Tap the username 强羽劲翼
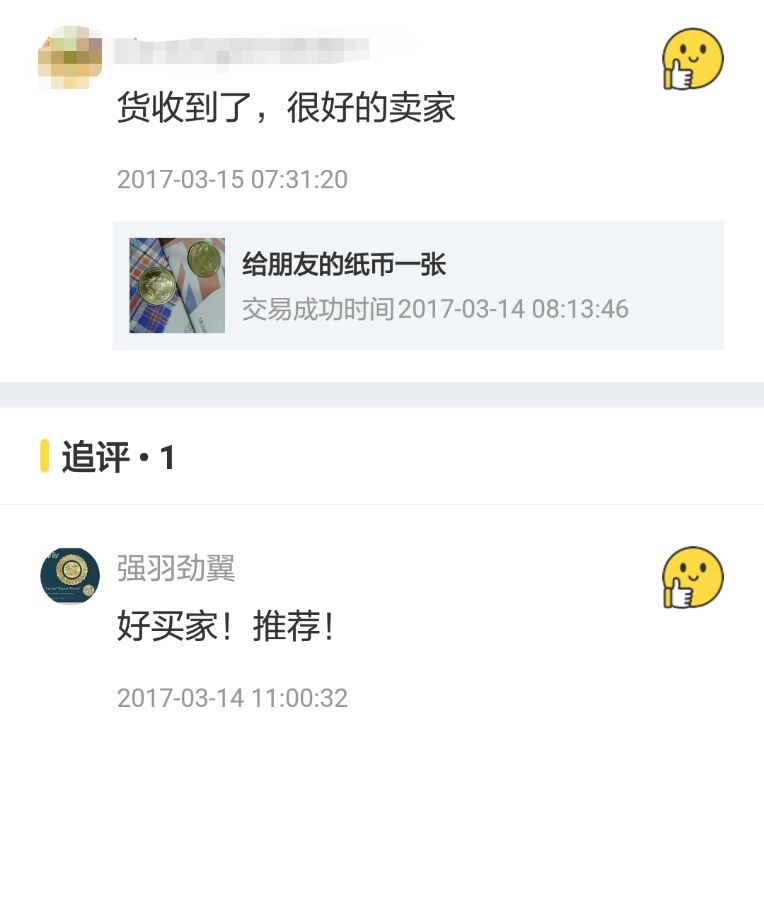 [176, 568]
